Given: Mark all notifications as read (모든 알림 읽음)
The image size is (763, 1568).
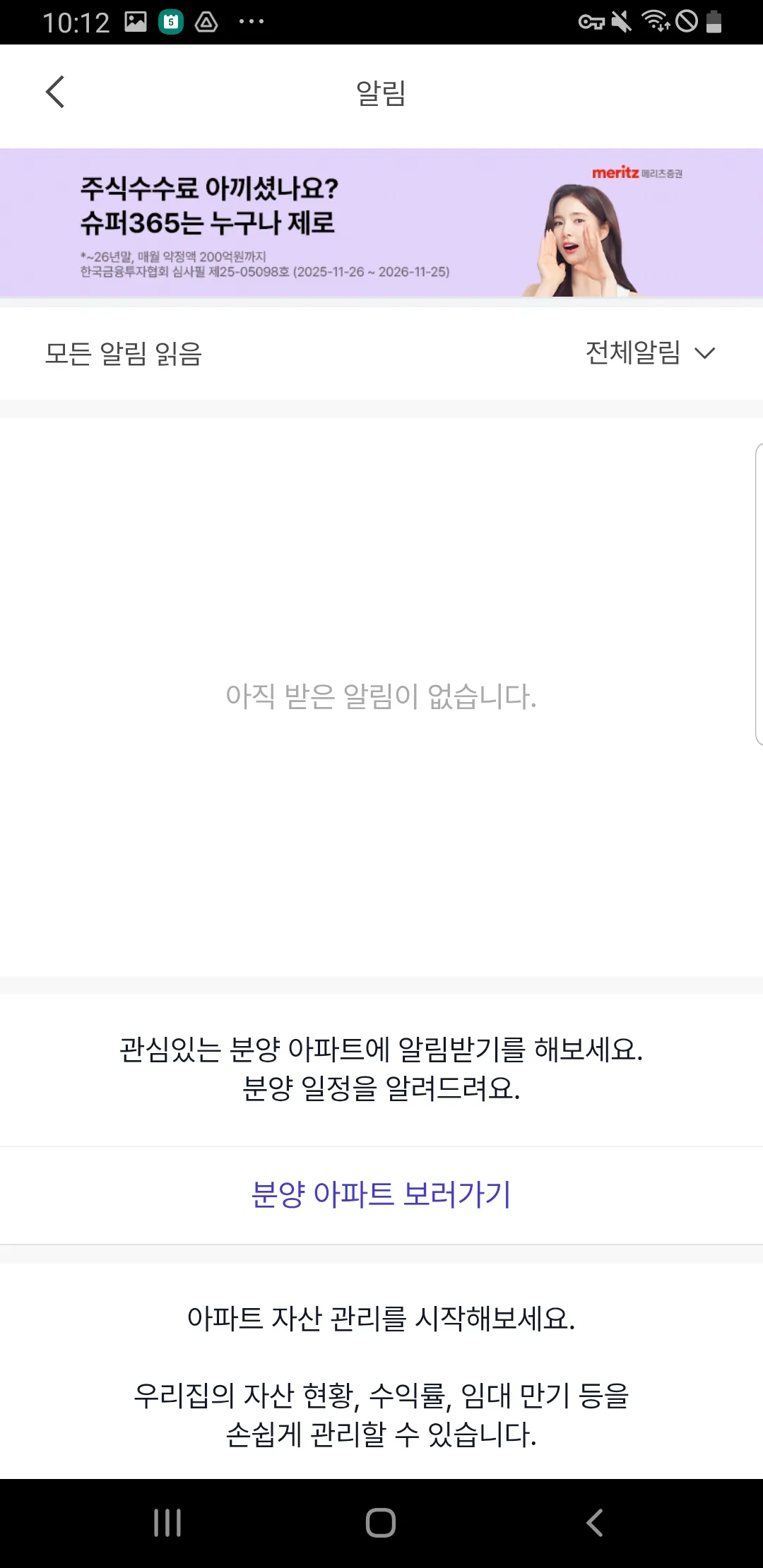Looking at the screenshot, I should (x=124, y=353).
